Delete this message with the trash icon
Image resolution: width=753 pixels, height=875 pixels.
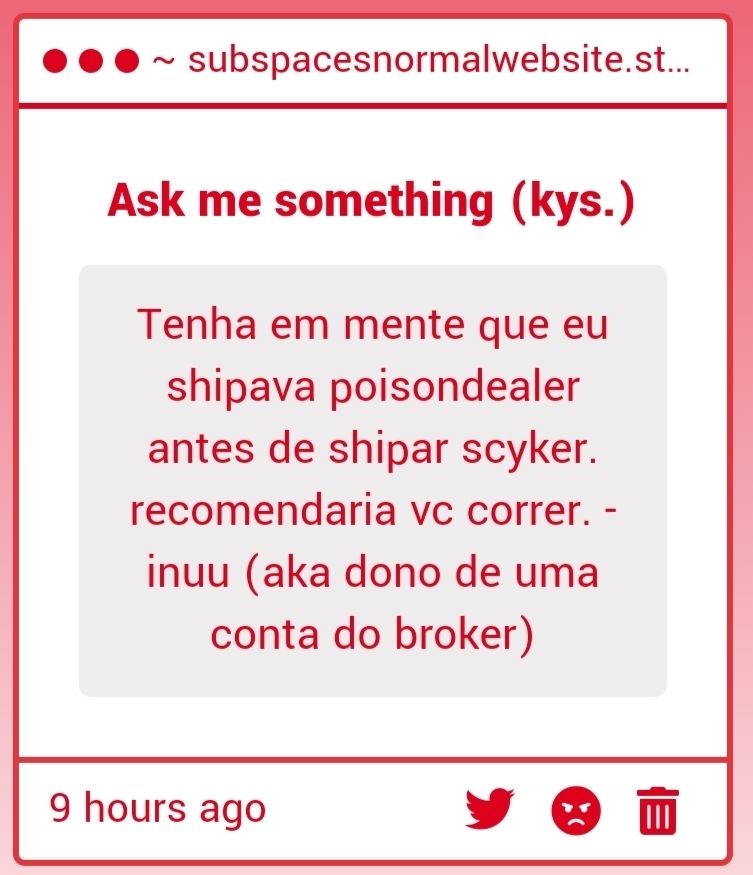(x=657, y=809)
